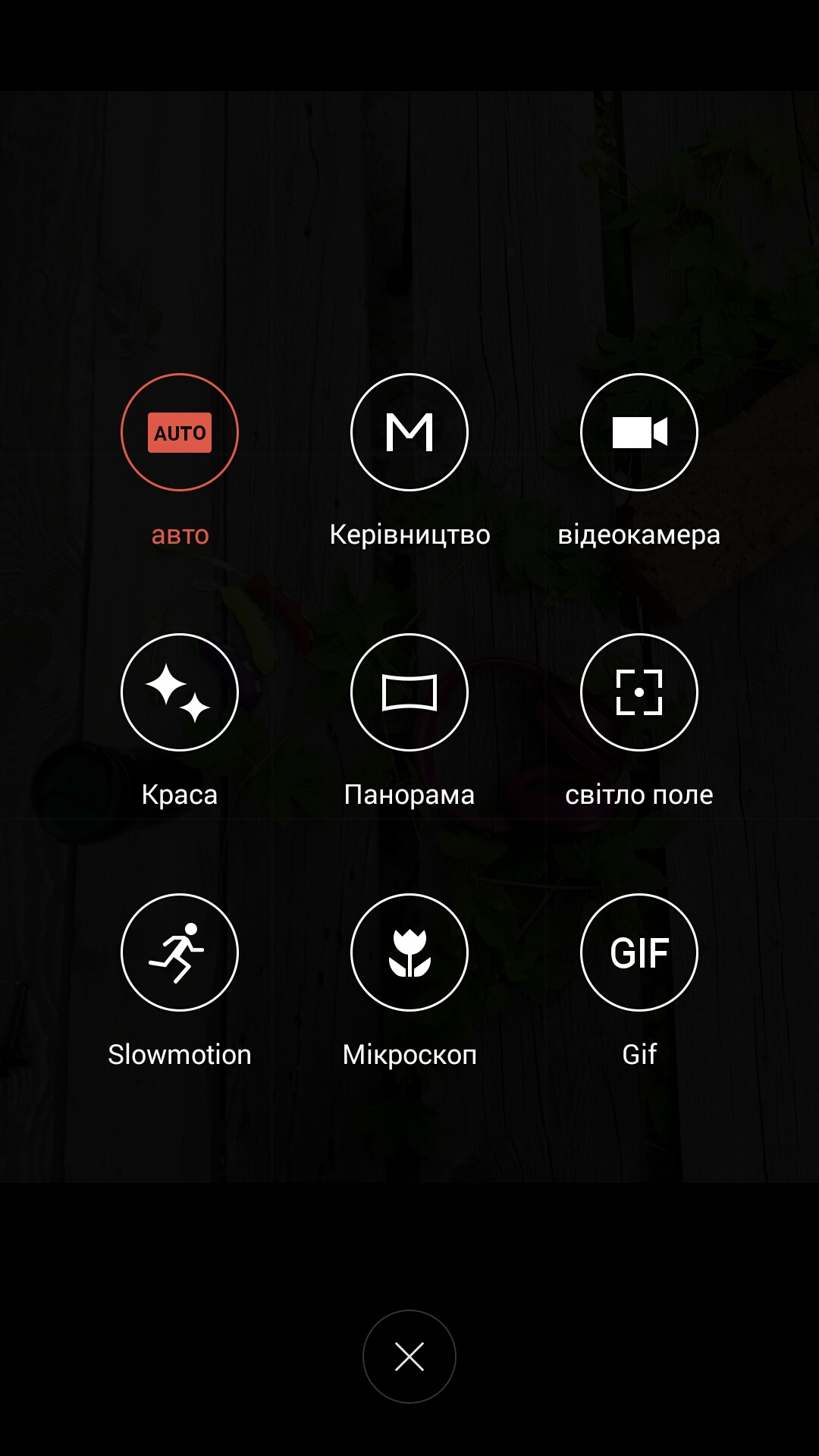The image size is (819, 1456).
Task: Close the camera mode selector
Action: (409, 1357)
